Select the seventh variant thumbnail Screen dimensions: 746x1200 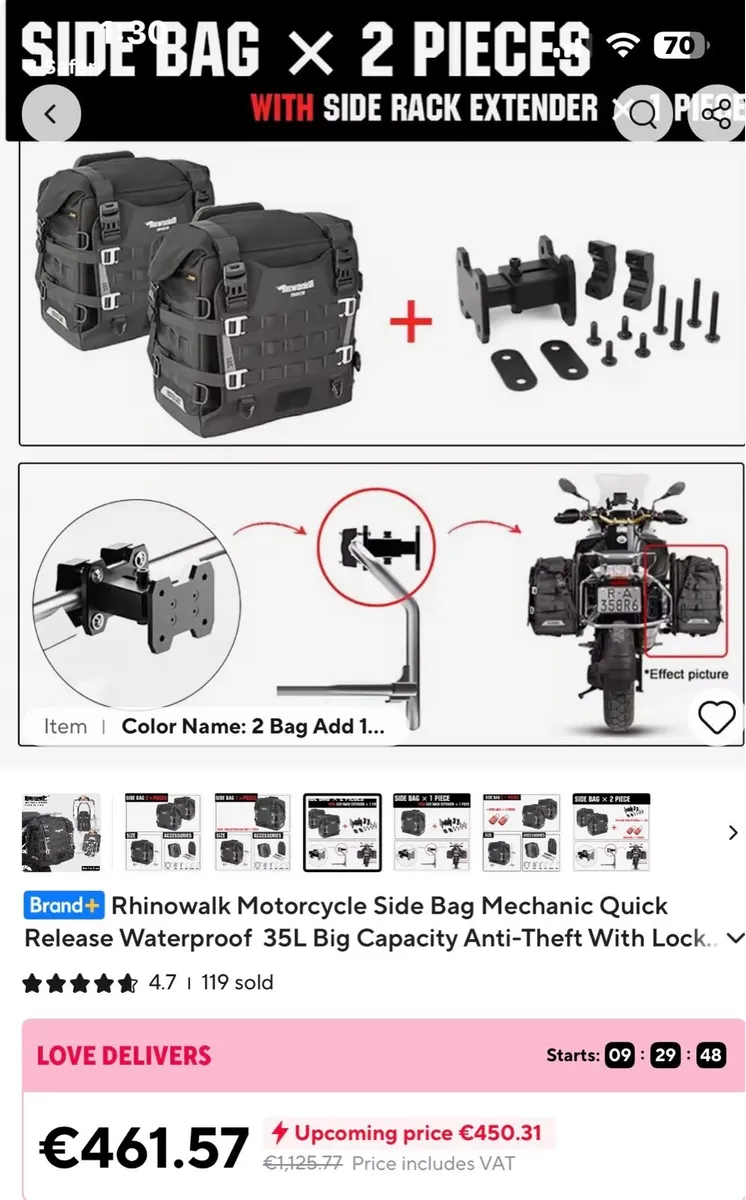click(x=611, y=832)
